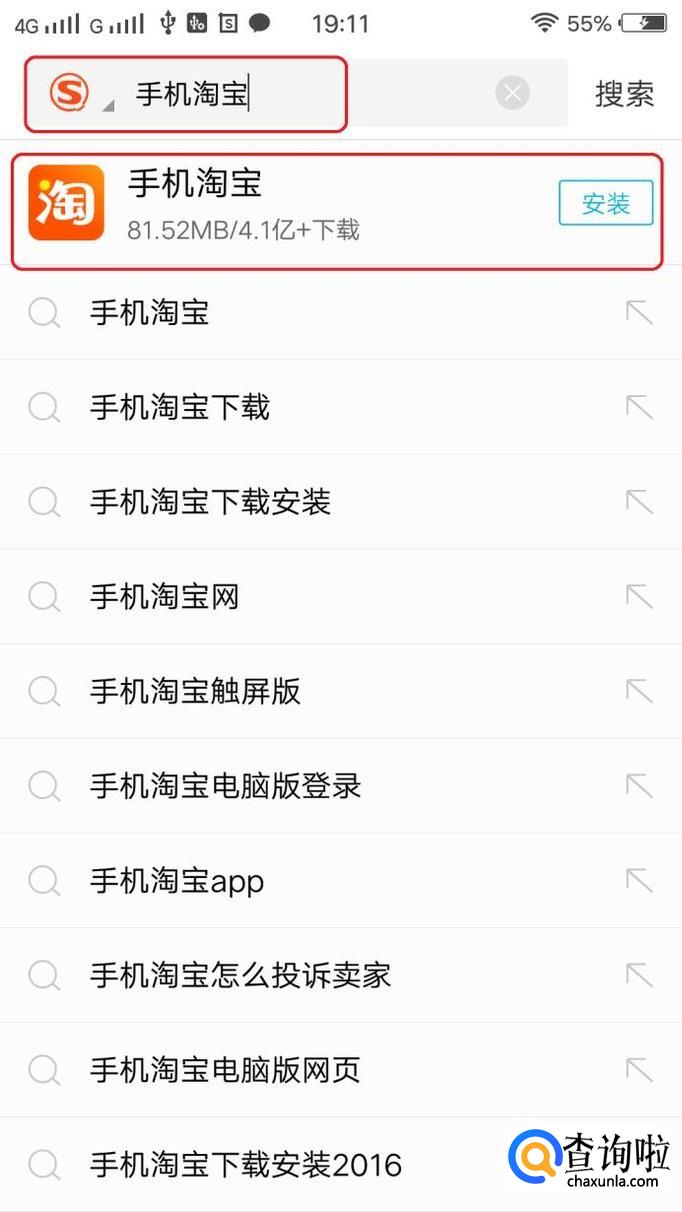Open the suggestion 手机淘宝触屏版

pos(195,691)
